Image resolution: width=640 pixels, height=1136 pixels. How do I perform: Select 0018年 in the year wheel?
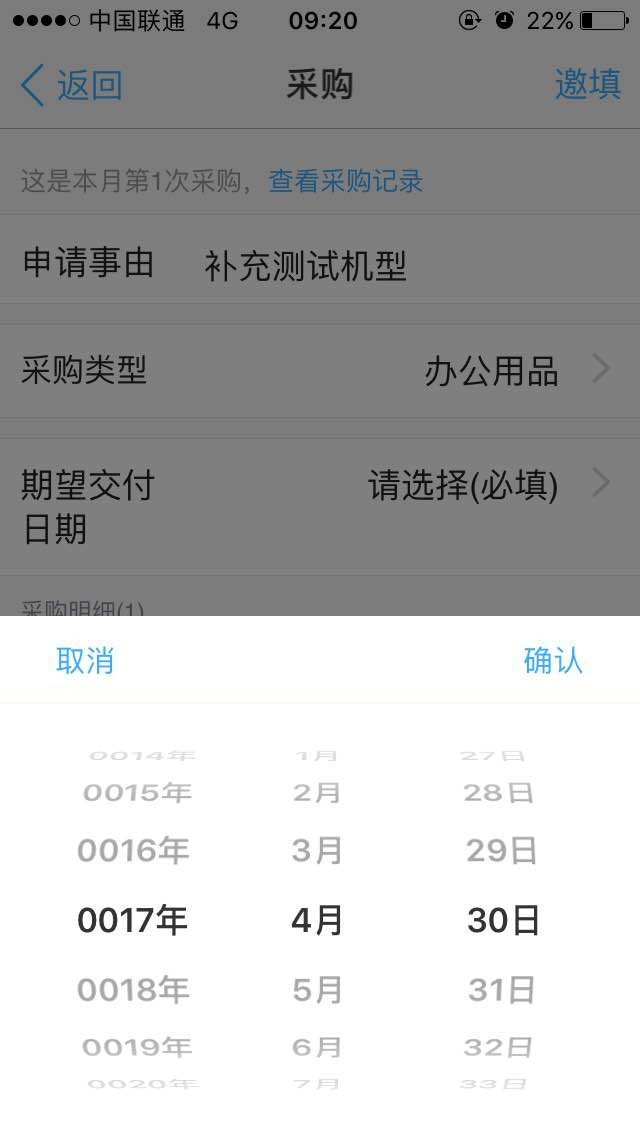[133, 990]
